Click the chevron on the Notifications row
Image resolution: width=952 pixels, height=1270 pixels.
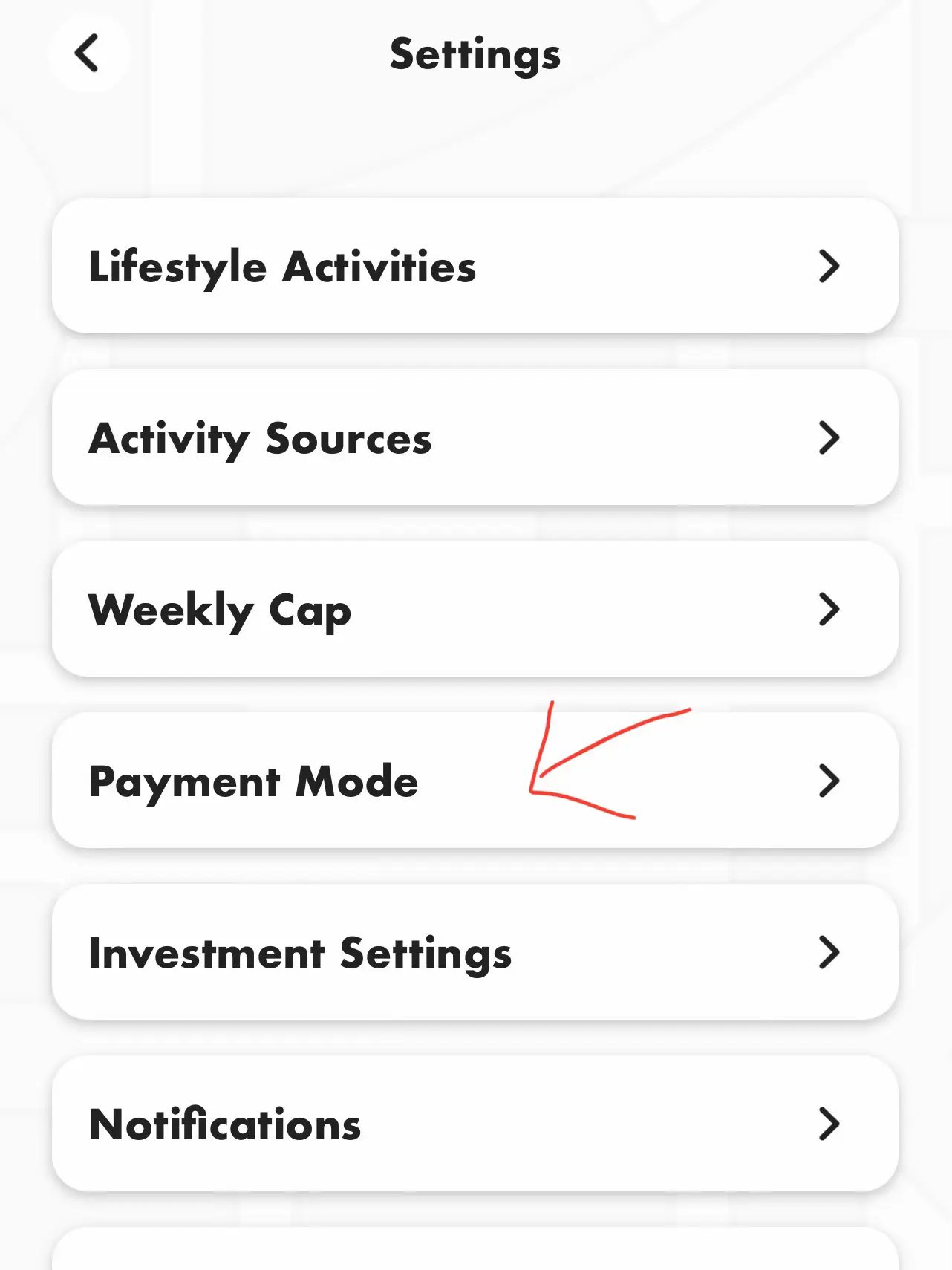(x=830, y=1124)
